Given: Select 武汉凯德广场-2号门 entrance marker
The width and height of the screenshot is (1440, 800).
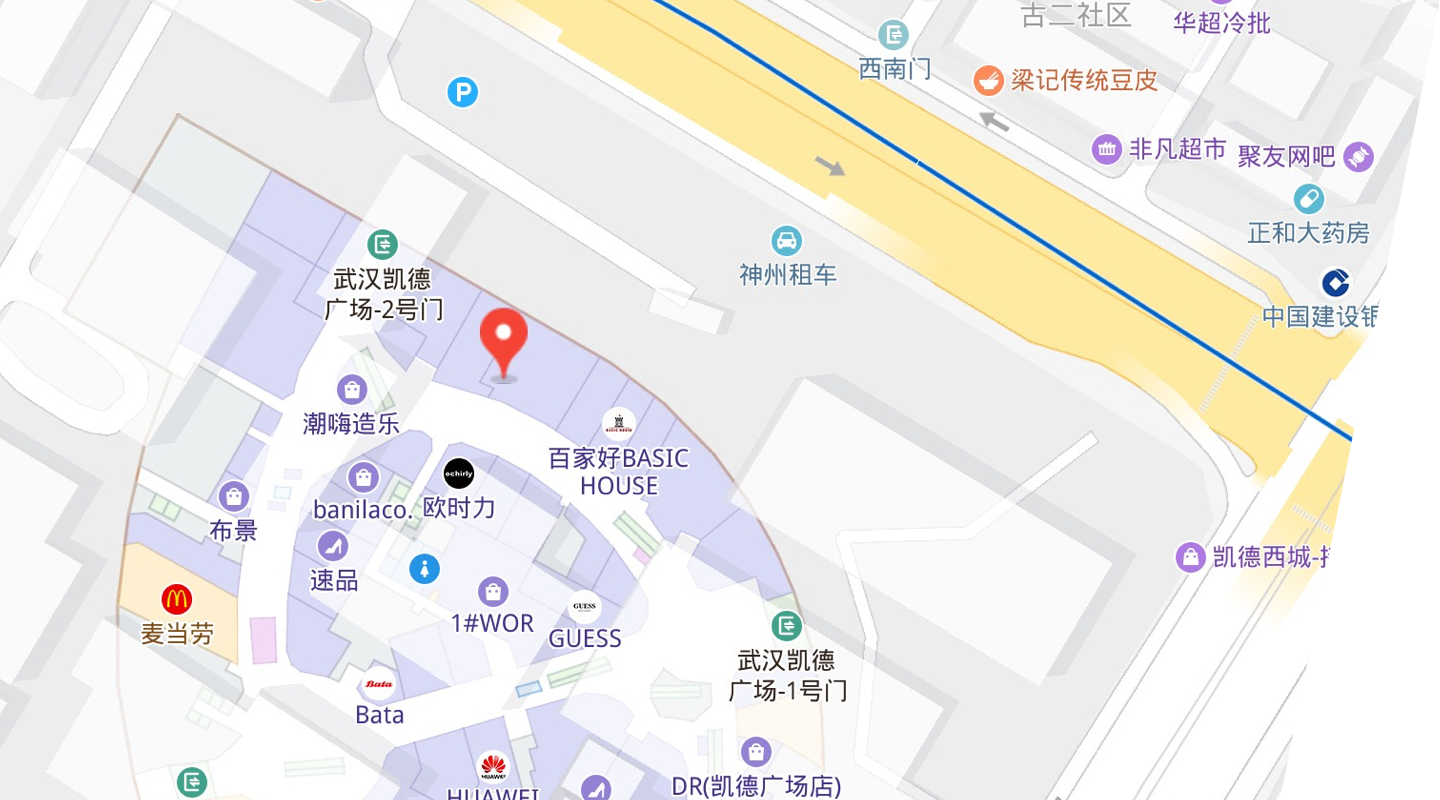Looking at the screenshot, I should 382,244.
